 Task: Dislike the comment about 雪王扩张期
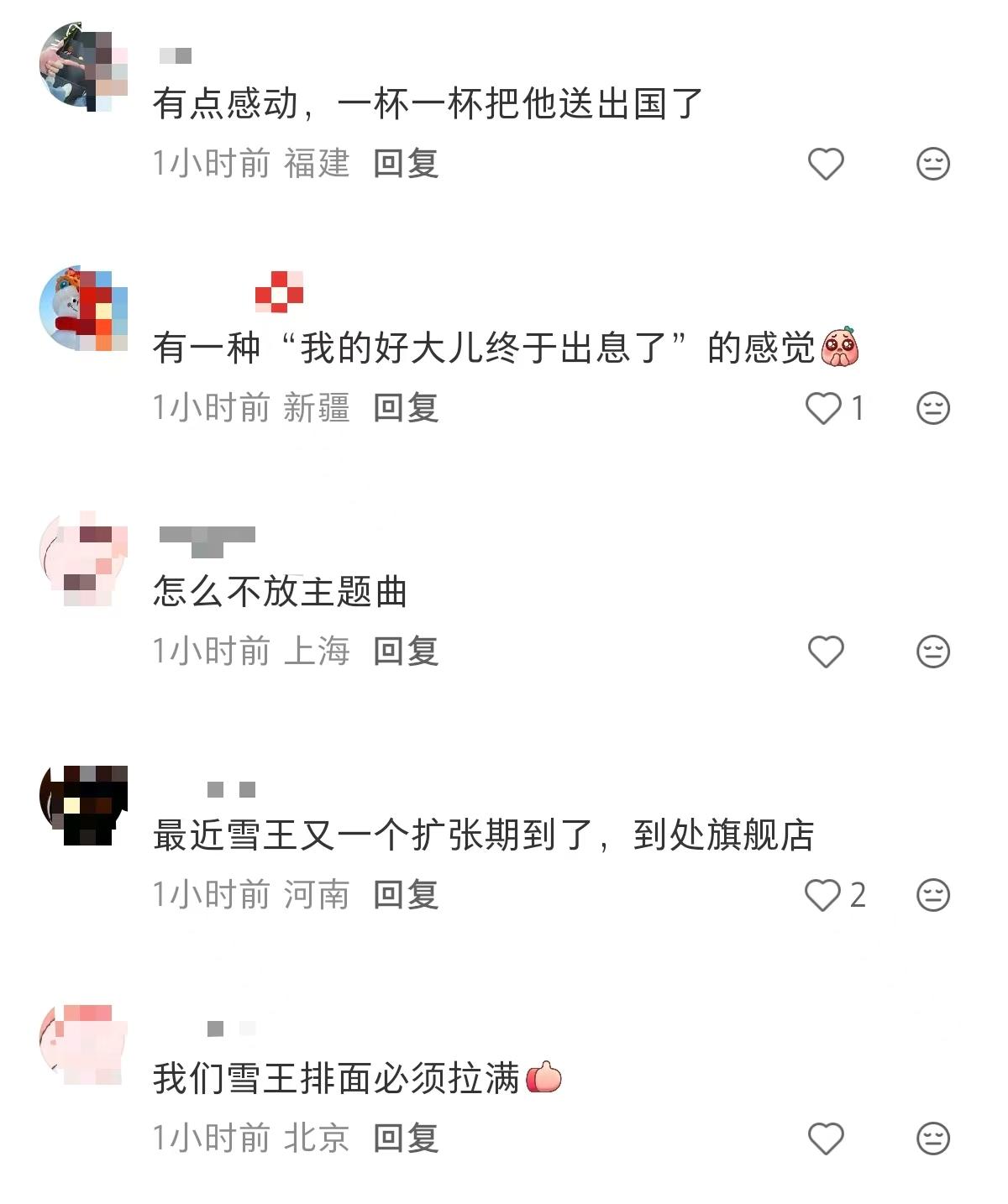coord(932,895)
